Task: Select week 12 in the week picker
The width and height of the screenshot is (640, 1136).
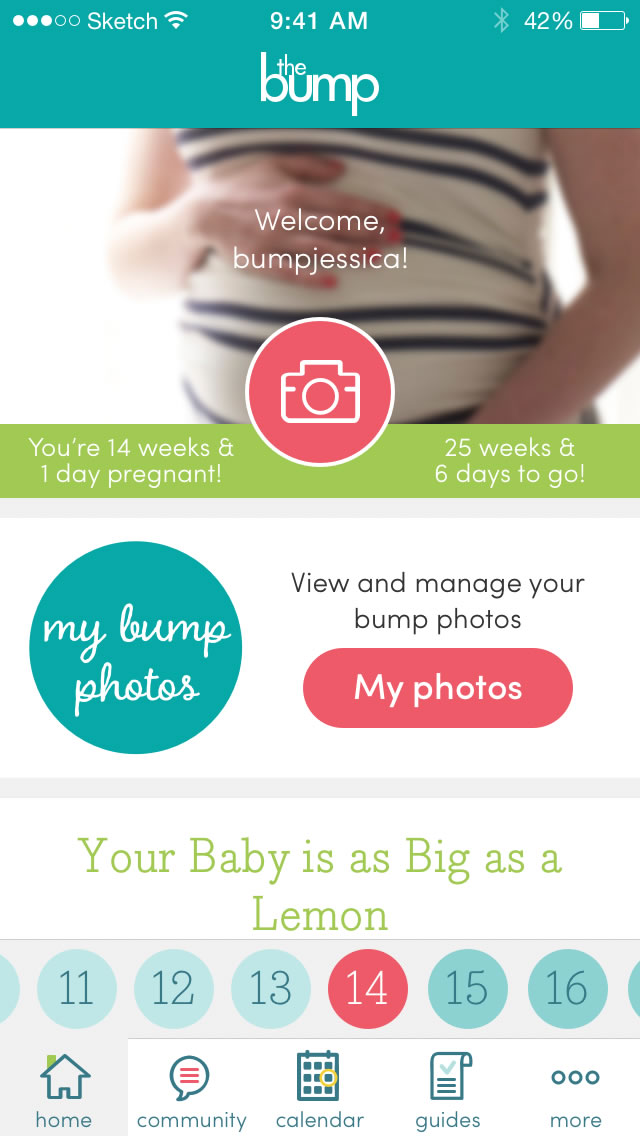Action: click(x=173, y=989)
